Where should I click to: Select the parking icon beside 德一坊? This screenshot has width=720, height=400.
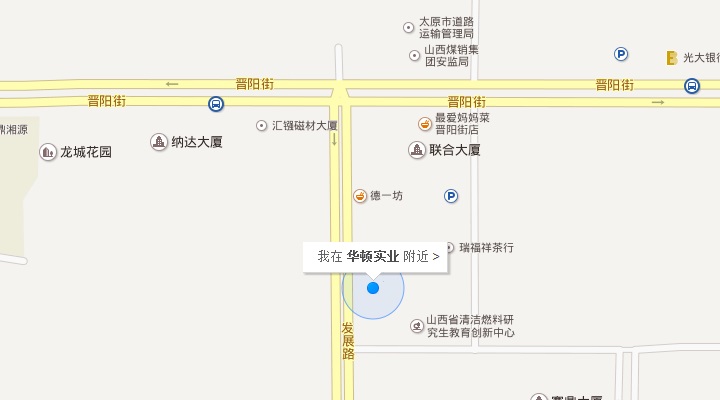coord(451,196)
